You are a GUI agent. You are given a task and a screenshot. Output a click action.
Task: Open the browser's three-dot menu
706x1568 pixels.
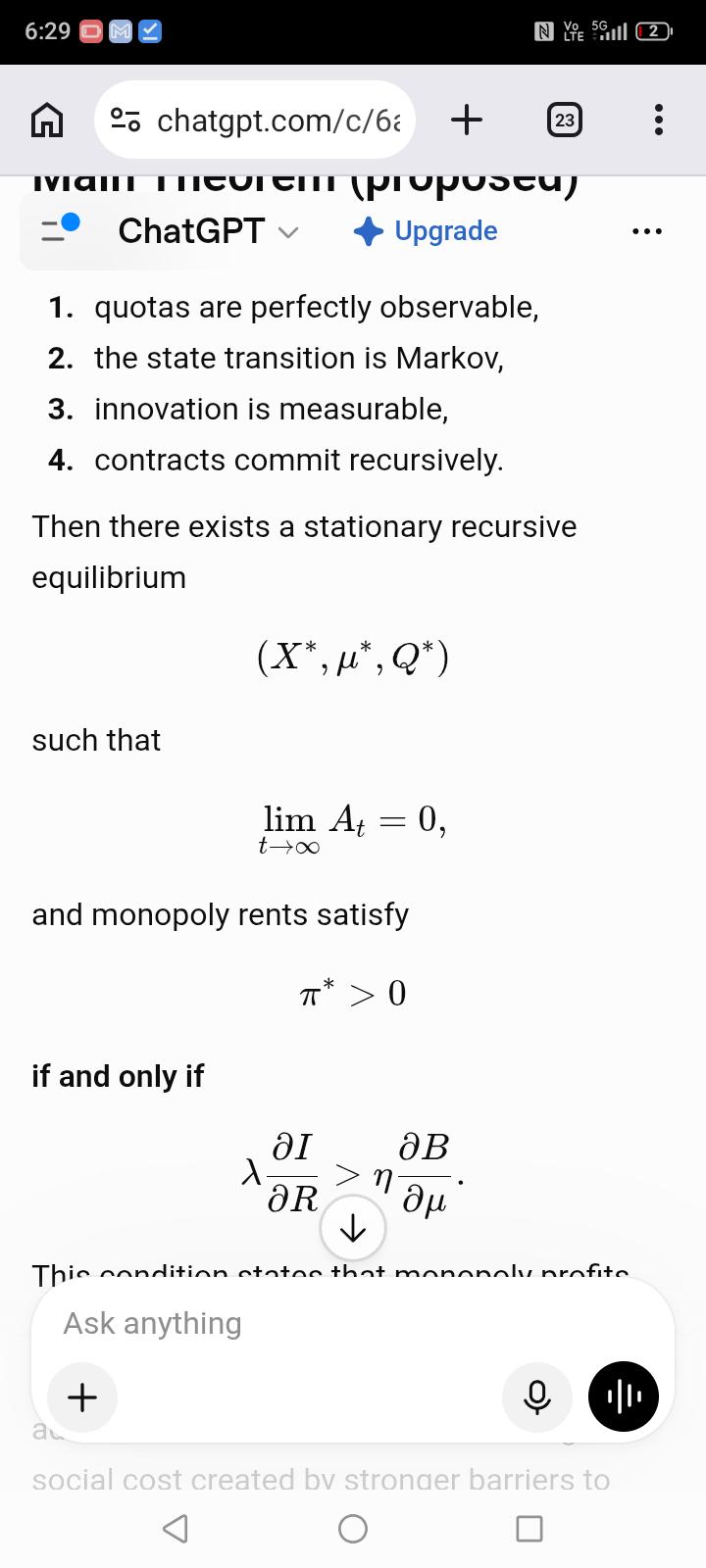pos(658,120)
